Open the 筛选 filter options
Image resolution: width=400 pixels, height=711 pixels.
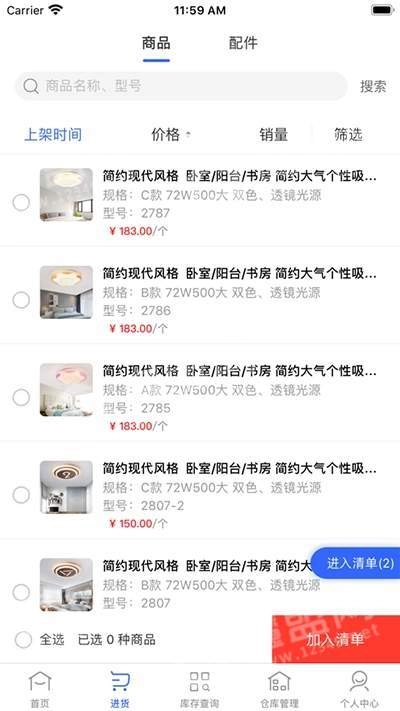[348, 135]
